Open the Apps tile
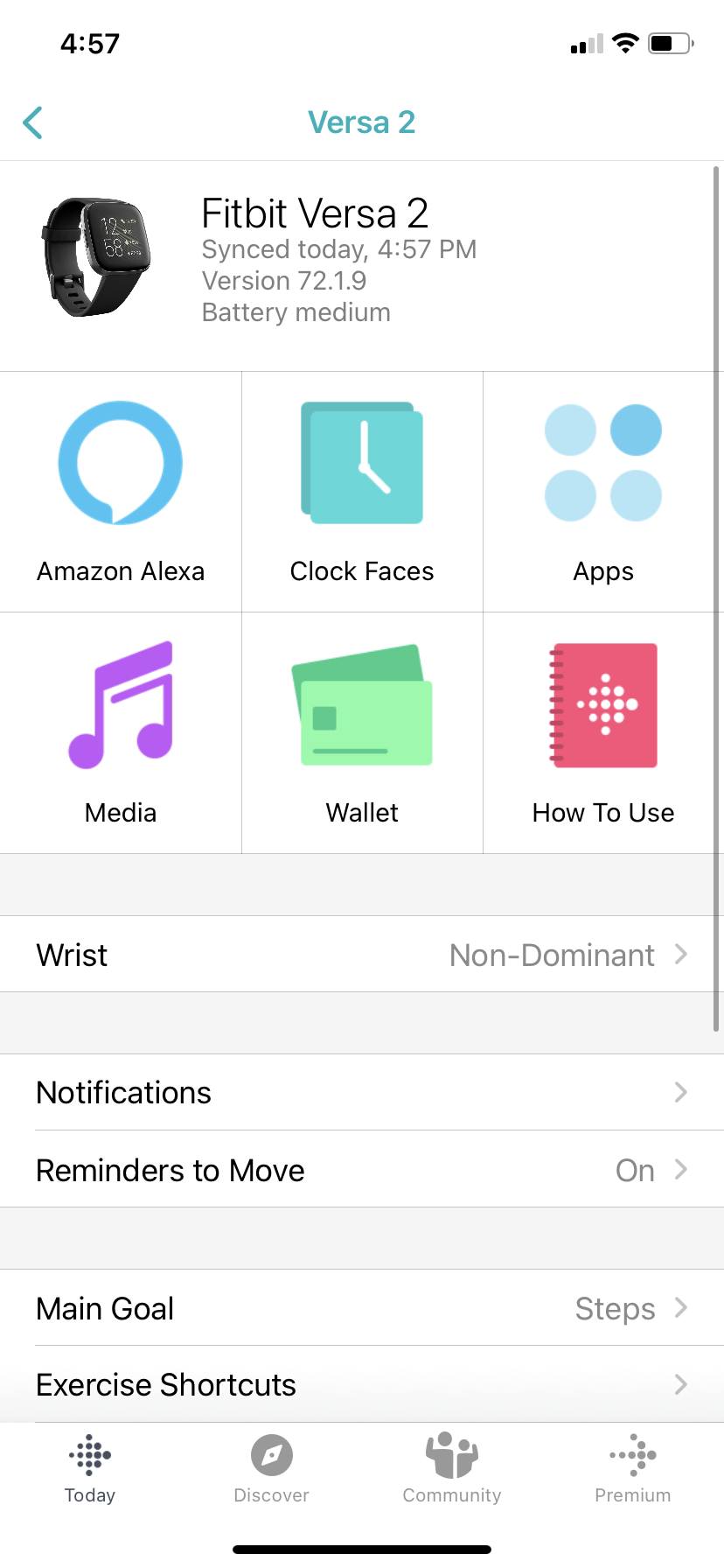Screen dimensions: 724x1568 [603, 492]
